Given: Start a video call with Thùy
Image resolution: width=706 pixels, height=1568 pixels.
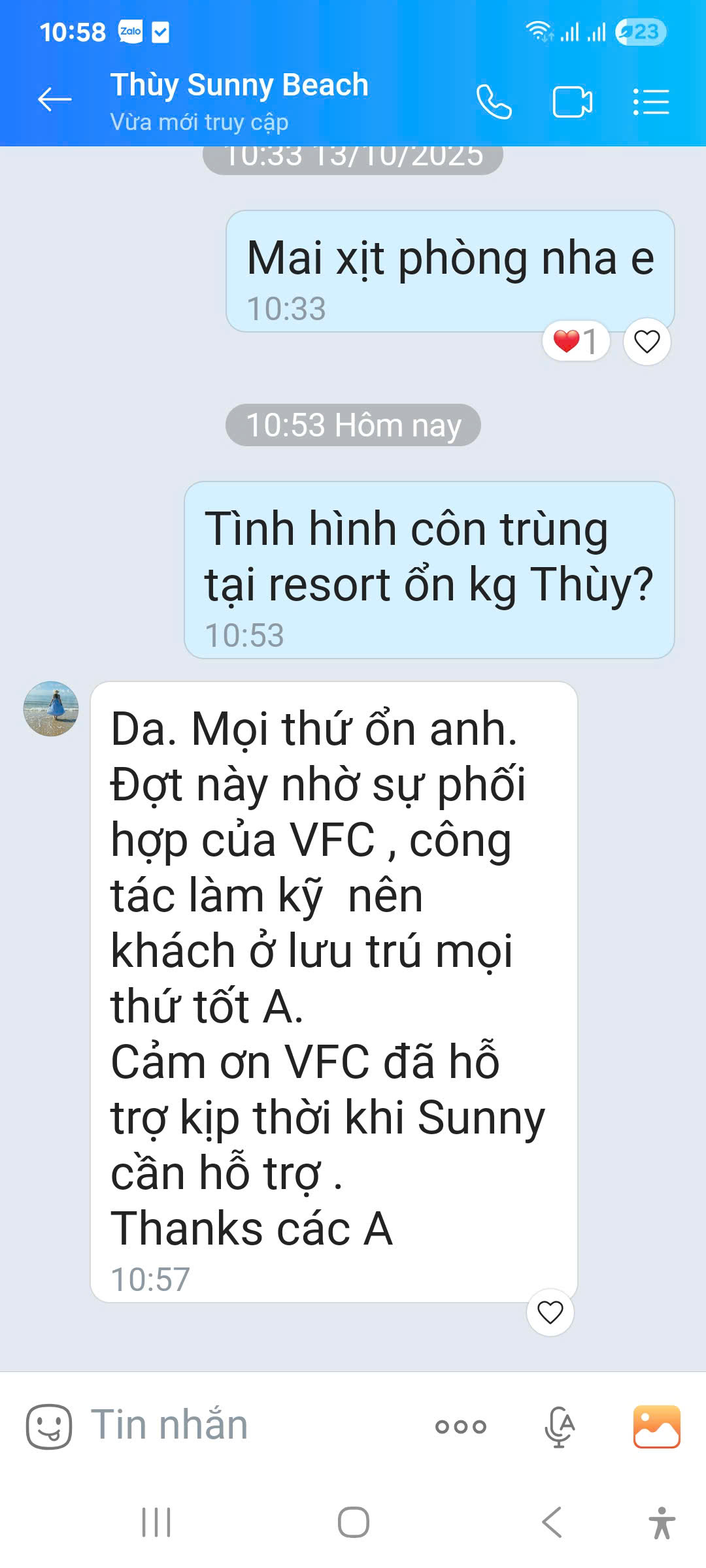Looking at the screenshot, I should tap(572, 102).
